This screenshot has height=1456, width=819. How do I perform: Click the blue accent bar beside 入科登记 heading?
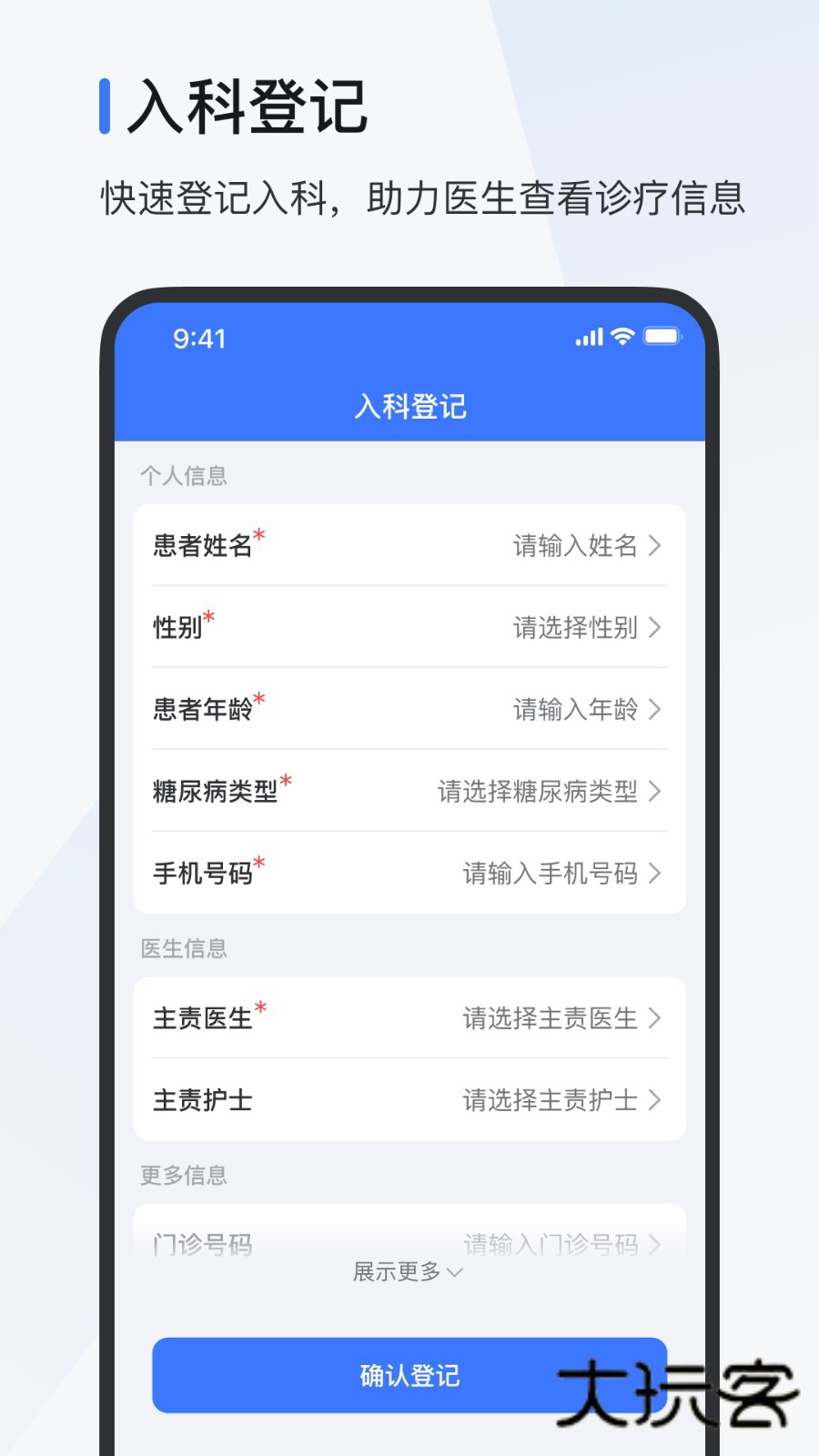point(106,104)
